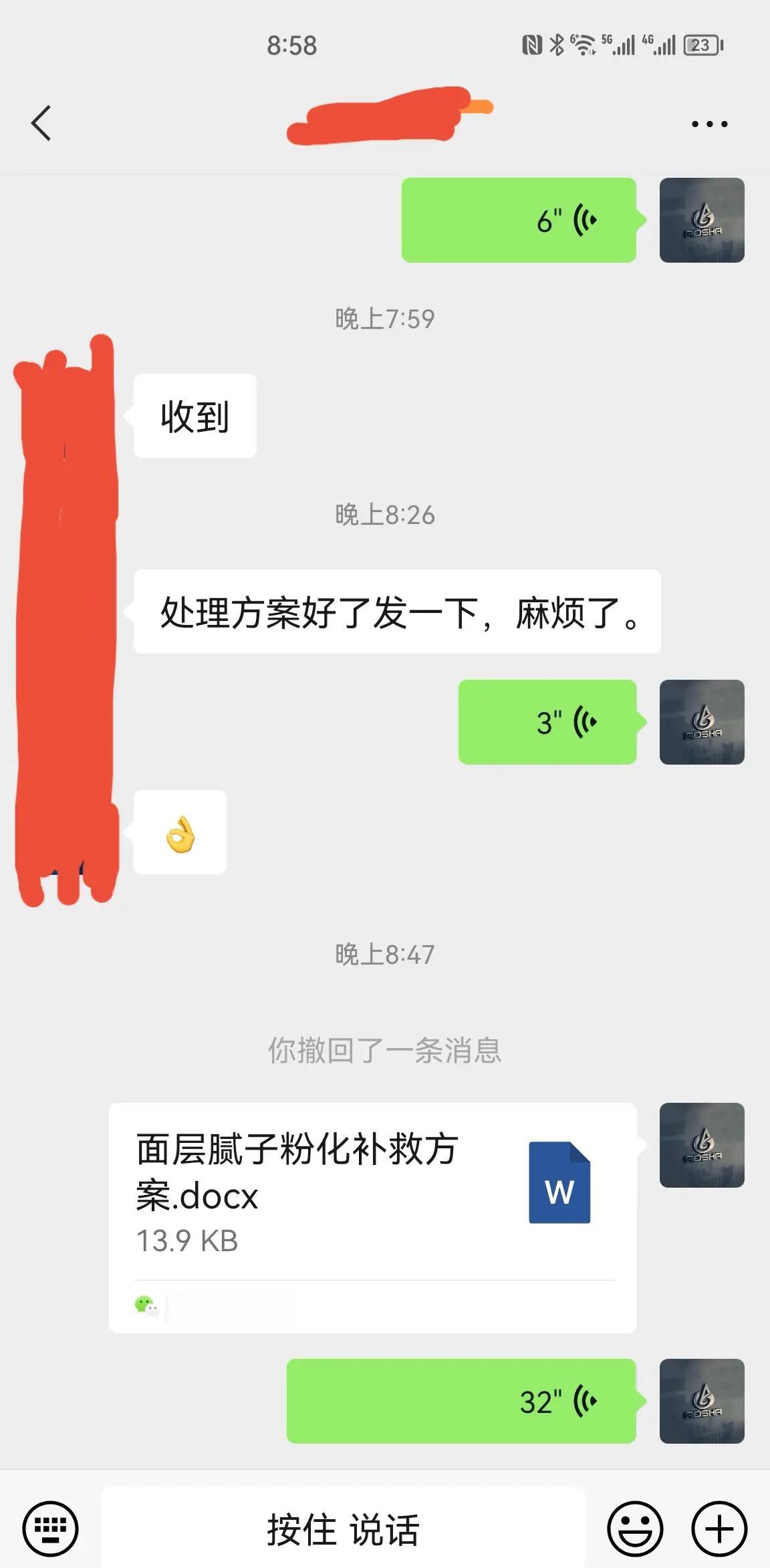Go back from this chat
770x1568 pixels.
(x=41, y=124)
